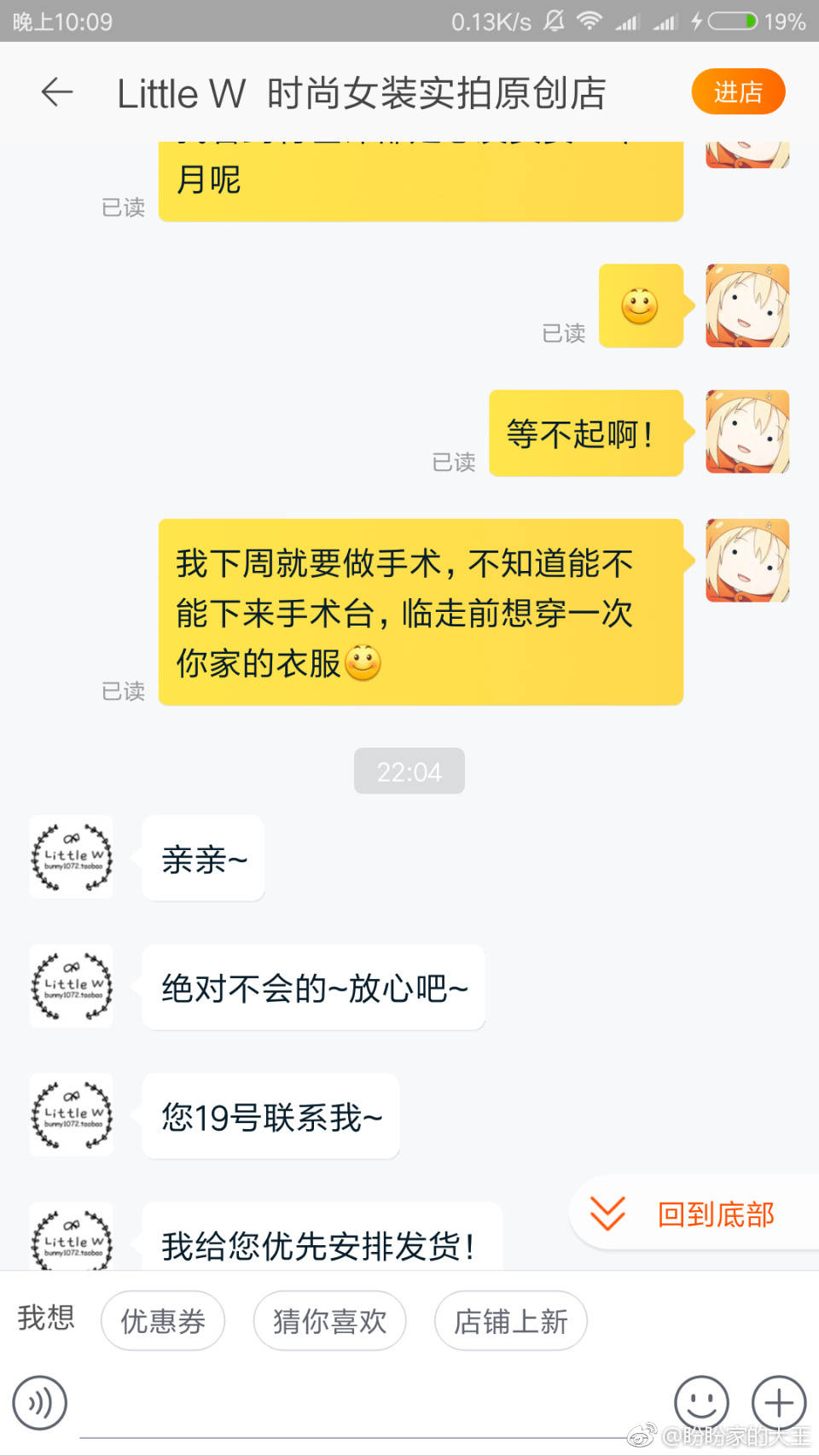Select the 优惠券 quick chip
The image size is (819, 1456).
[163, 1320]
